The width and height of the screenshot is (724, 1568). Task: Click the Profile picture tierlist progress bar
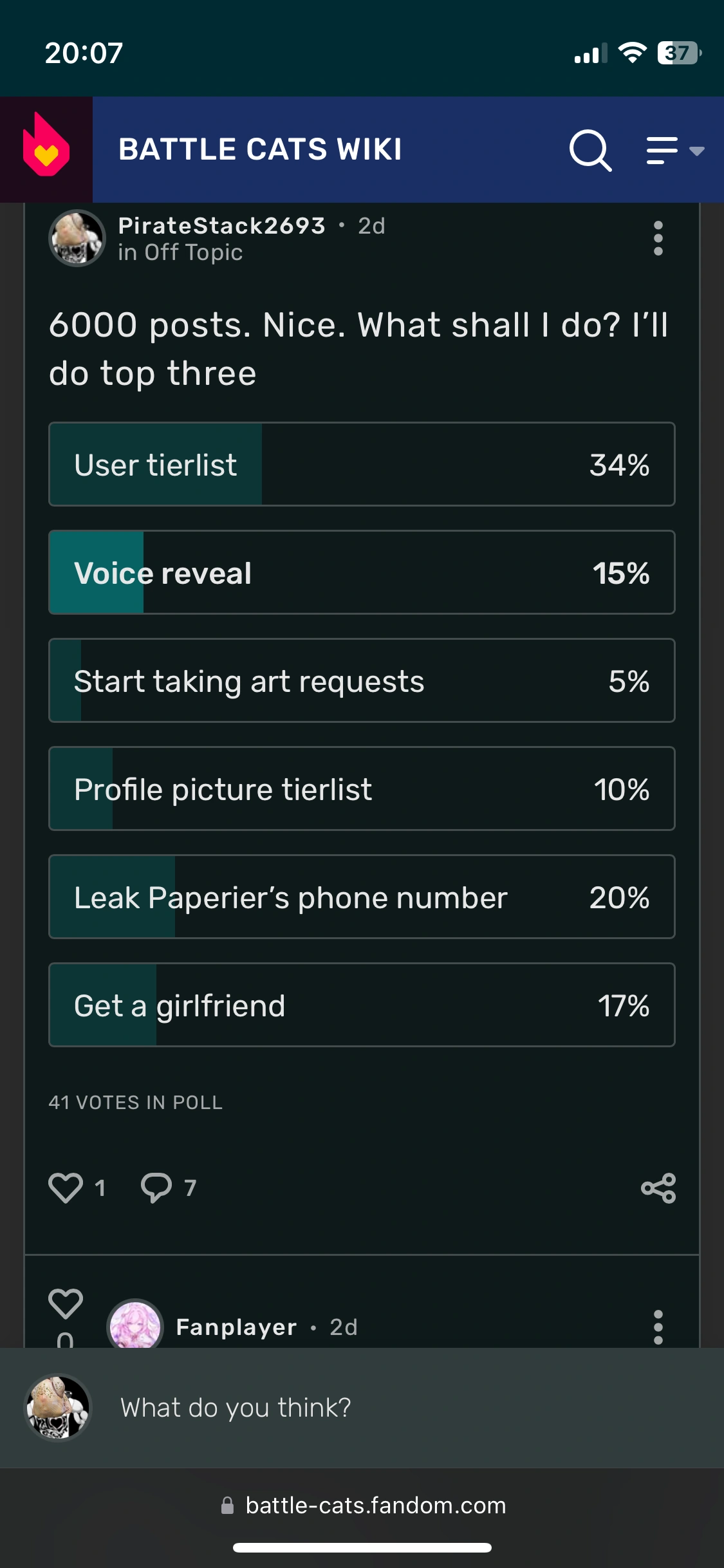(362, 789)
